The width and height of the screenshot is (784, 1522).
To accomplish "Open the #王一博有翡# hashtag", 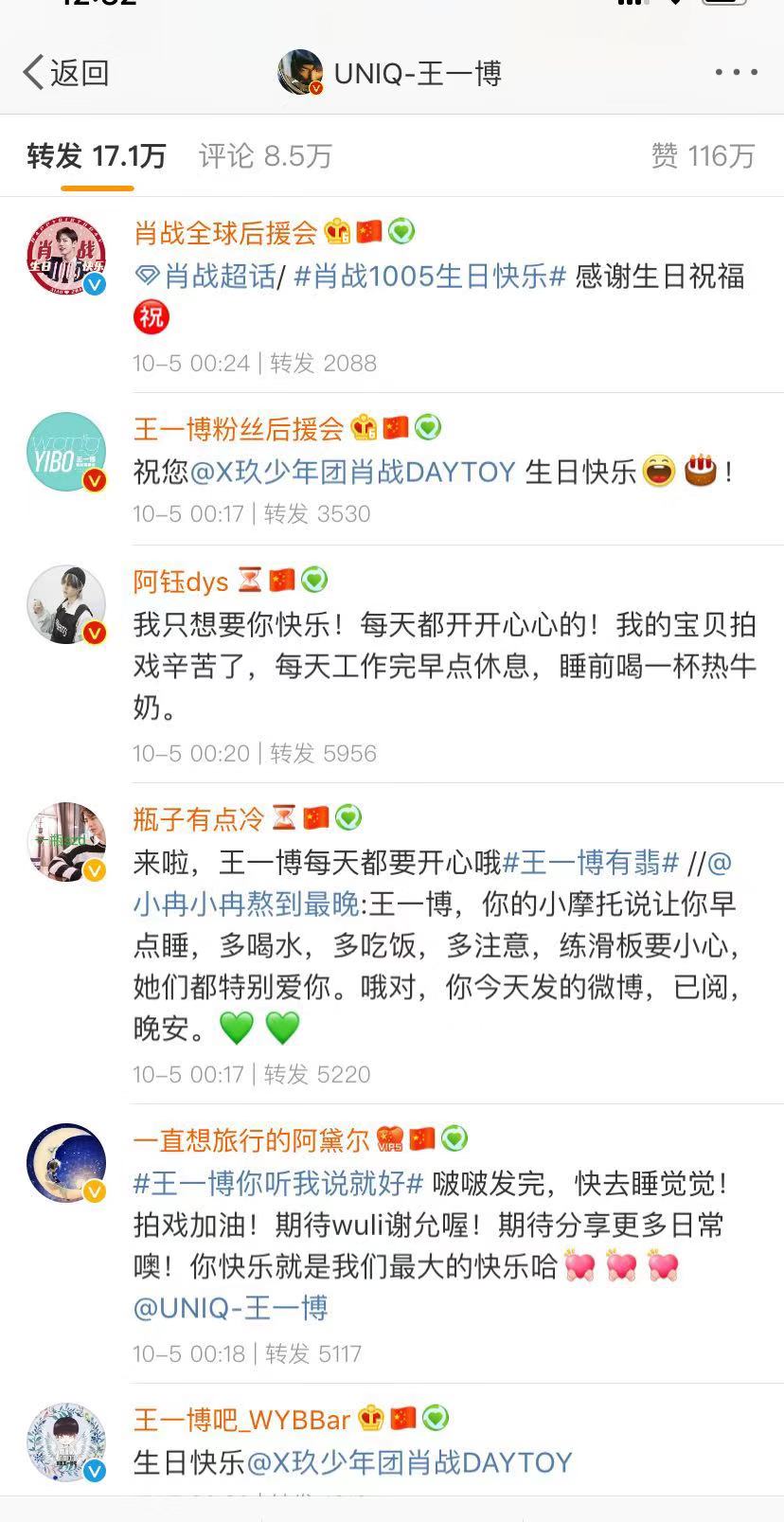I will click(591, 862).
